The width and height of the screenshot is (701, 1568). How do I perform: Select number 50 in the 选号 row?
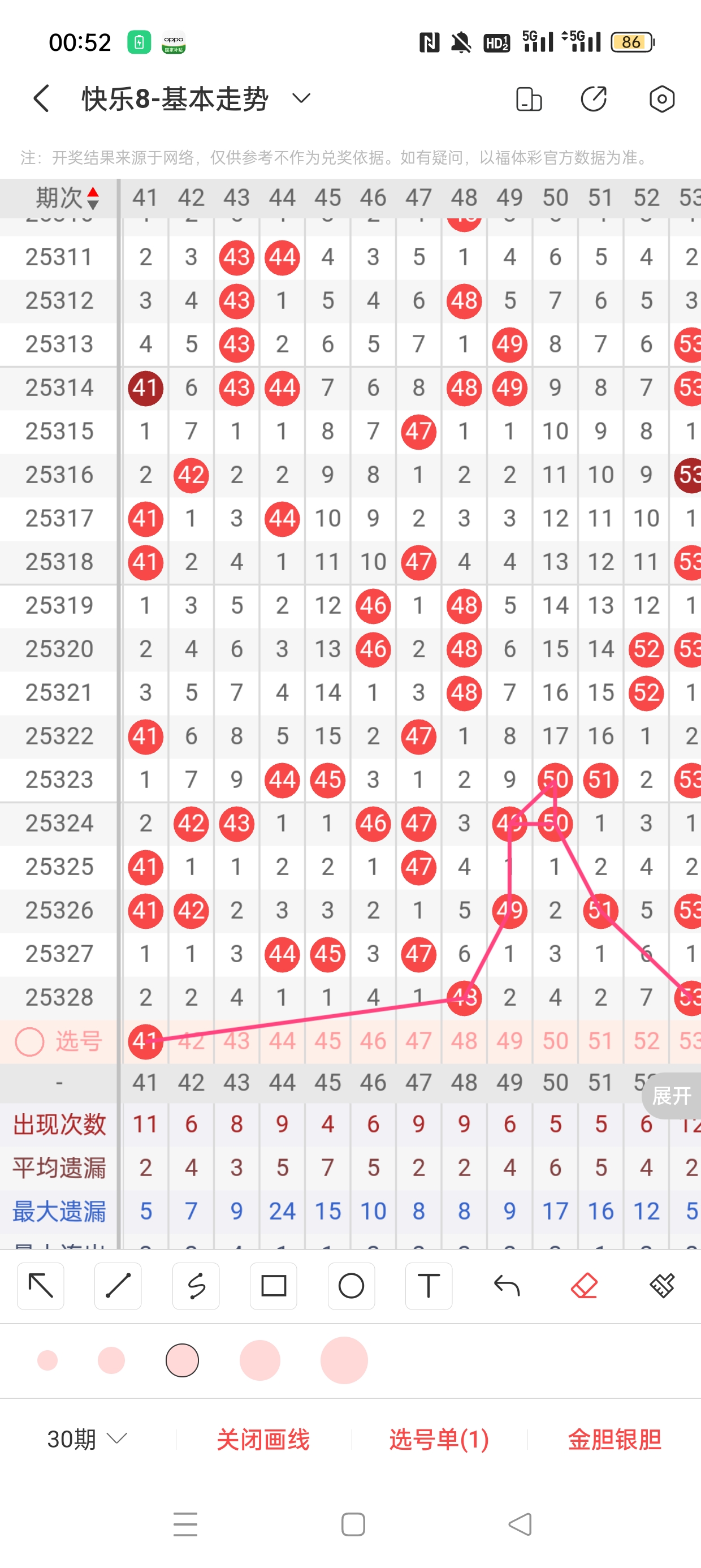coord(555,1041)
